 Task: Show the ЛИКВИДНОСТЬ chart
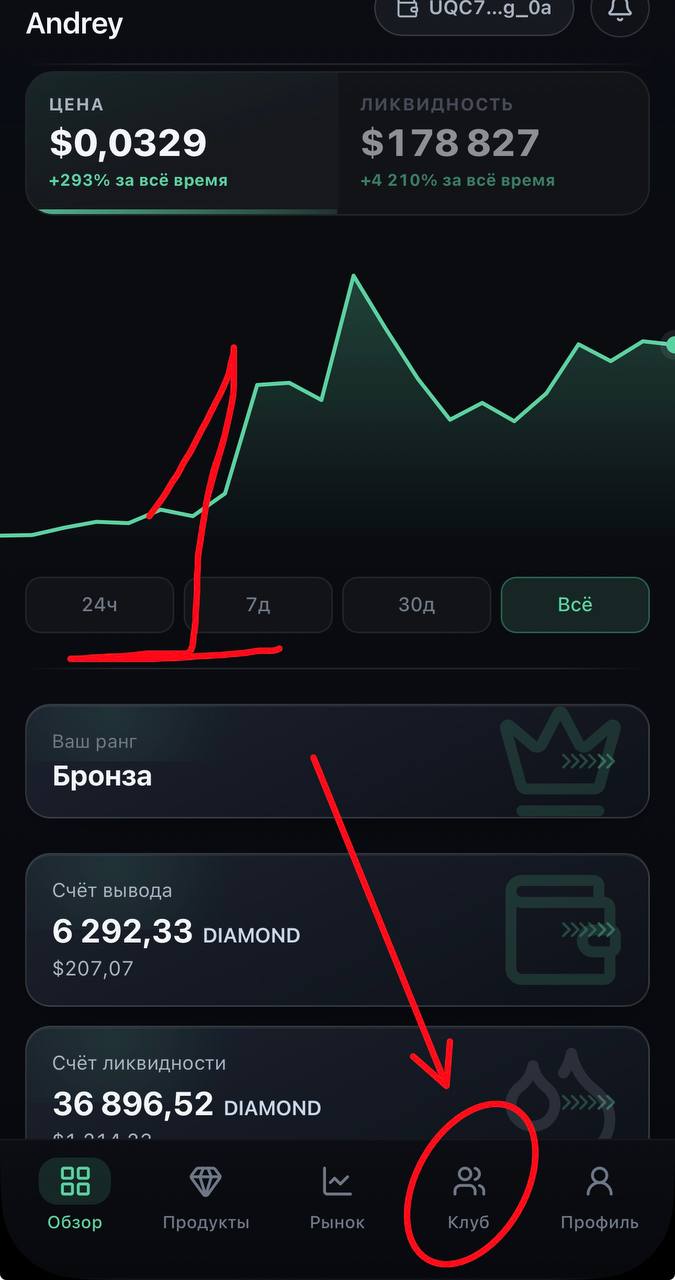pos(494,143)
